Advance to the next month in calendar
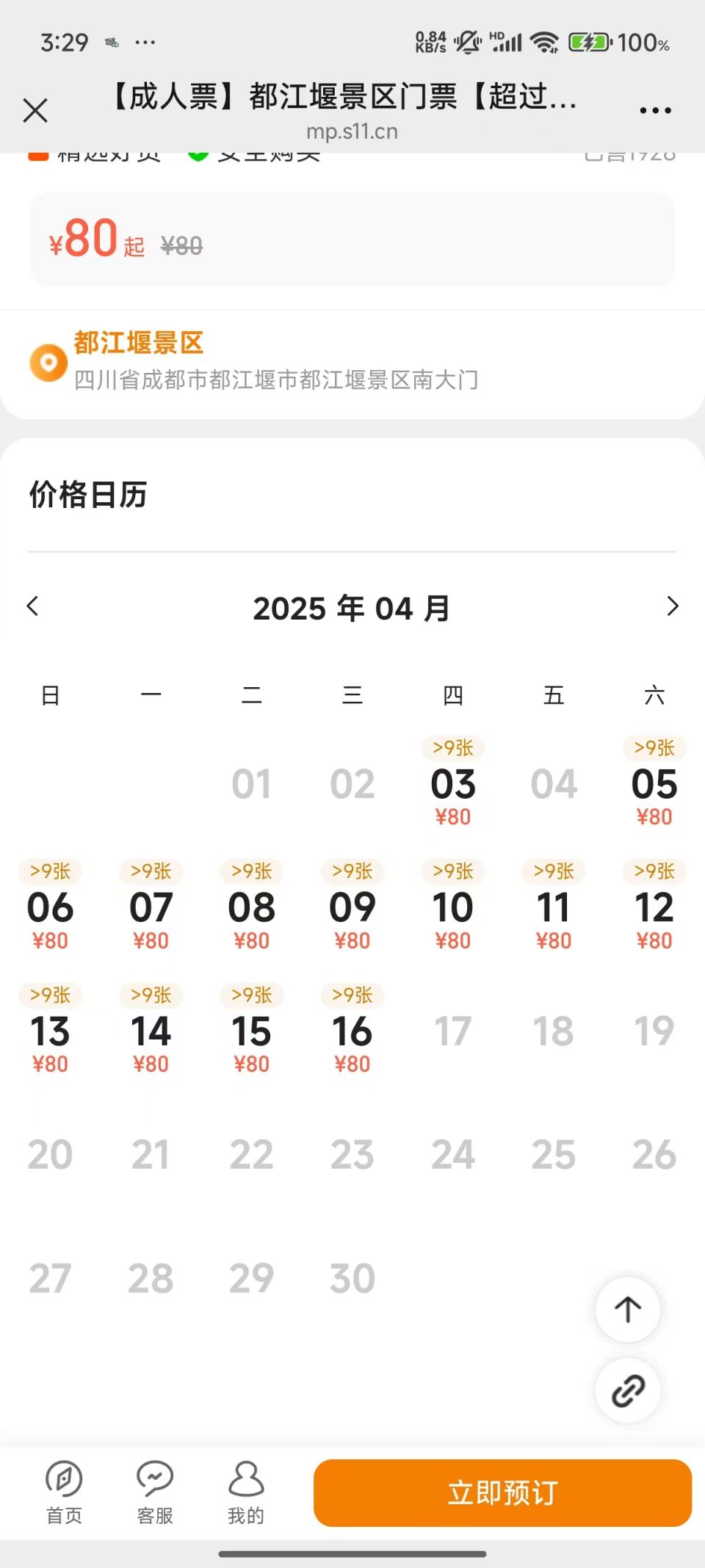 pyautogui.click(x=673, y=606)
